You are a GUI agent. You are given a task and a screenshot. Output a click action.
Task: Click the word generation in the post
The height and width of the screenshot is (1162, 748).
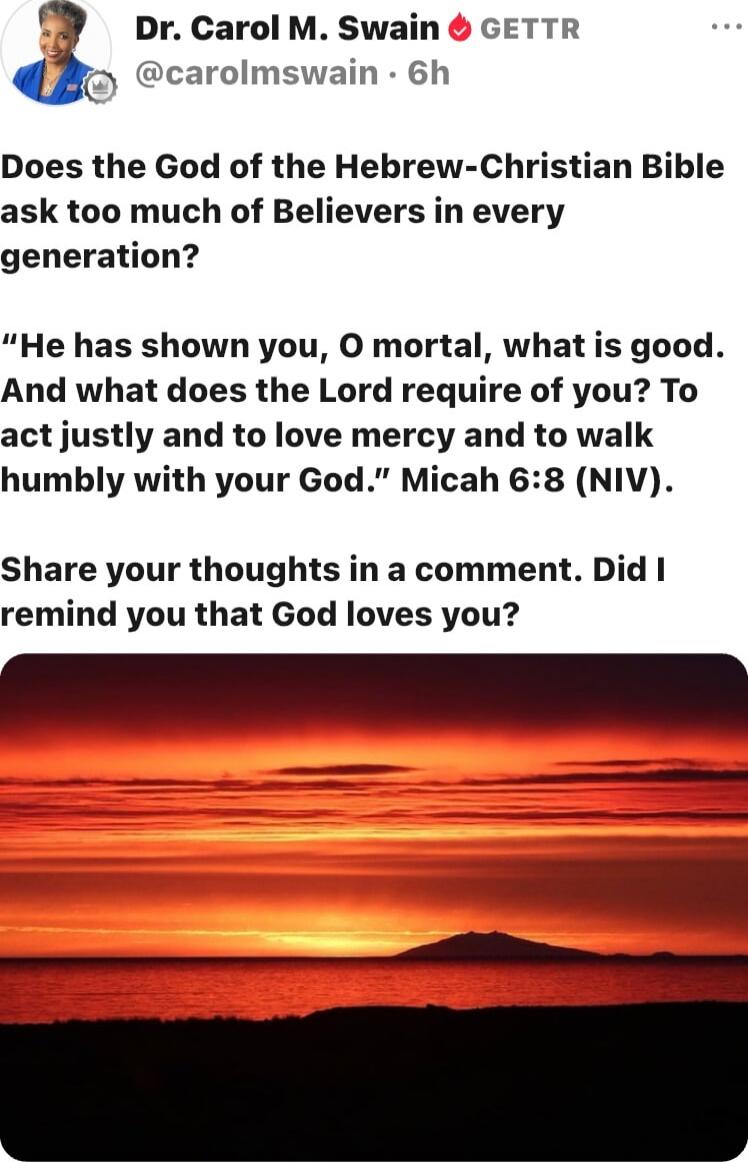point(100,255)
